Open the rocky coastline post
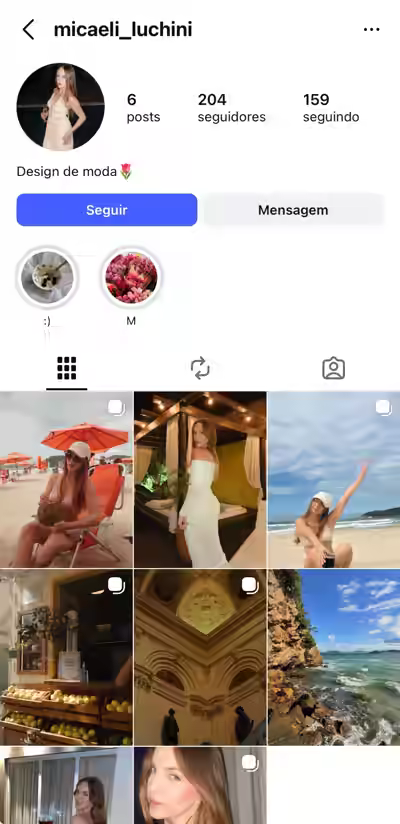 pyautogui.click(x=334, y=657)
